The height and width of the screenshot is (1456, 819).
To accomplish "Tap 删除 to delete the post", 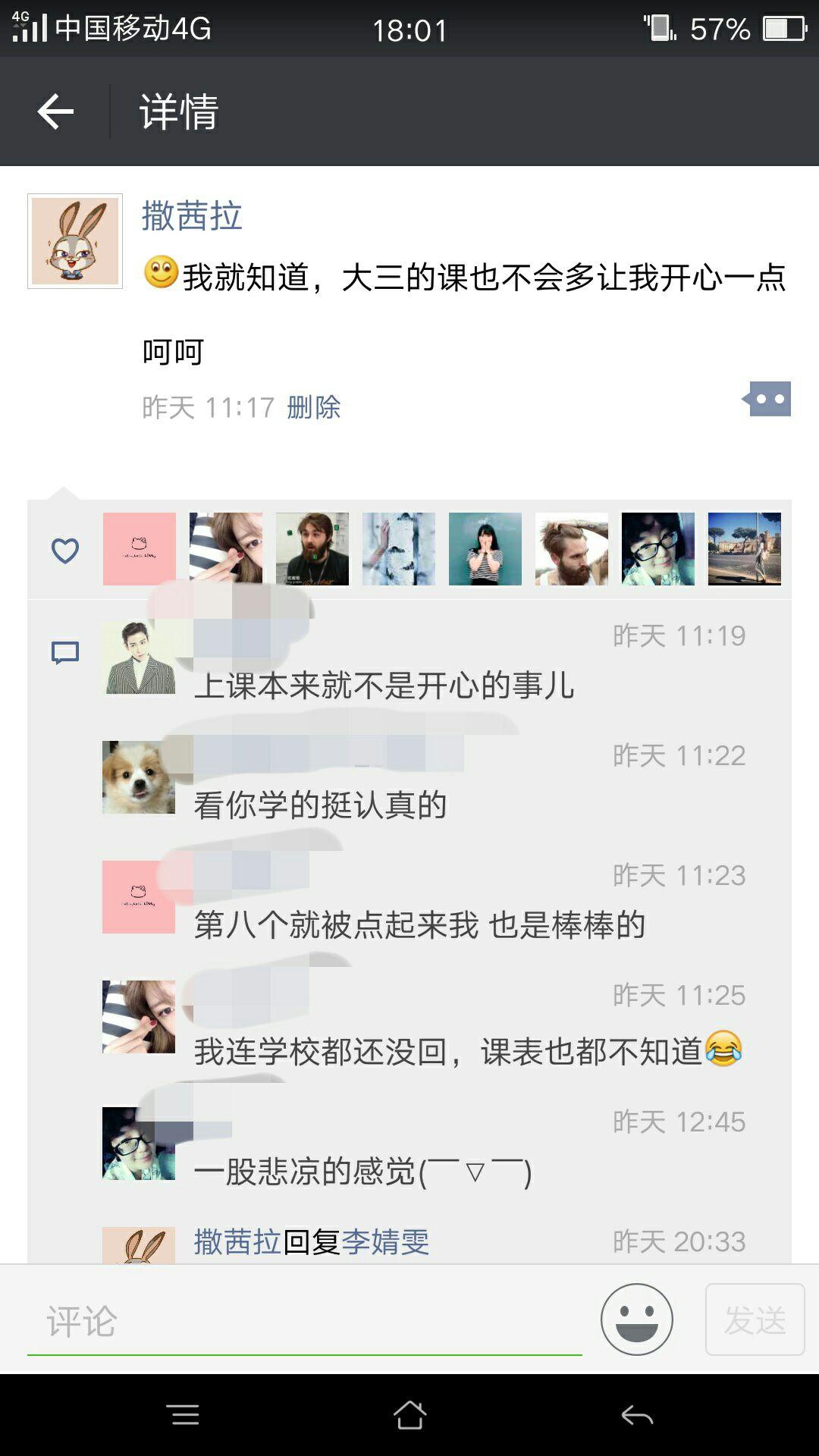I will (x=314, y=408).
